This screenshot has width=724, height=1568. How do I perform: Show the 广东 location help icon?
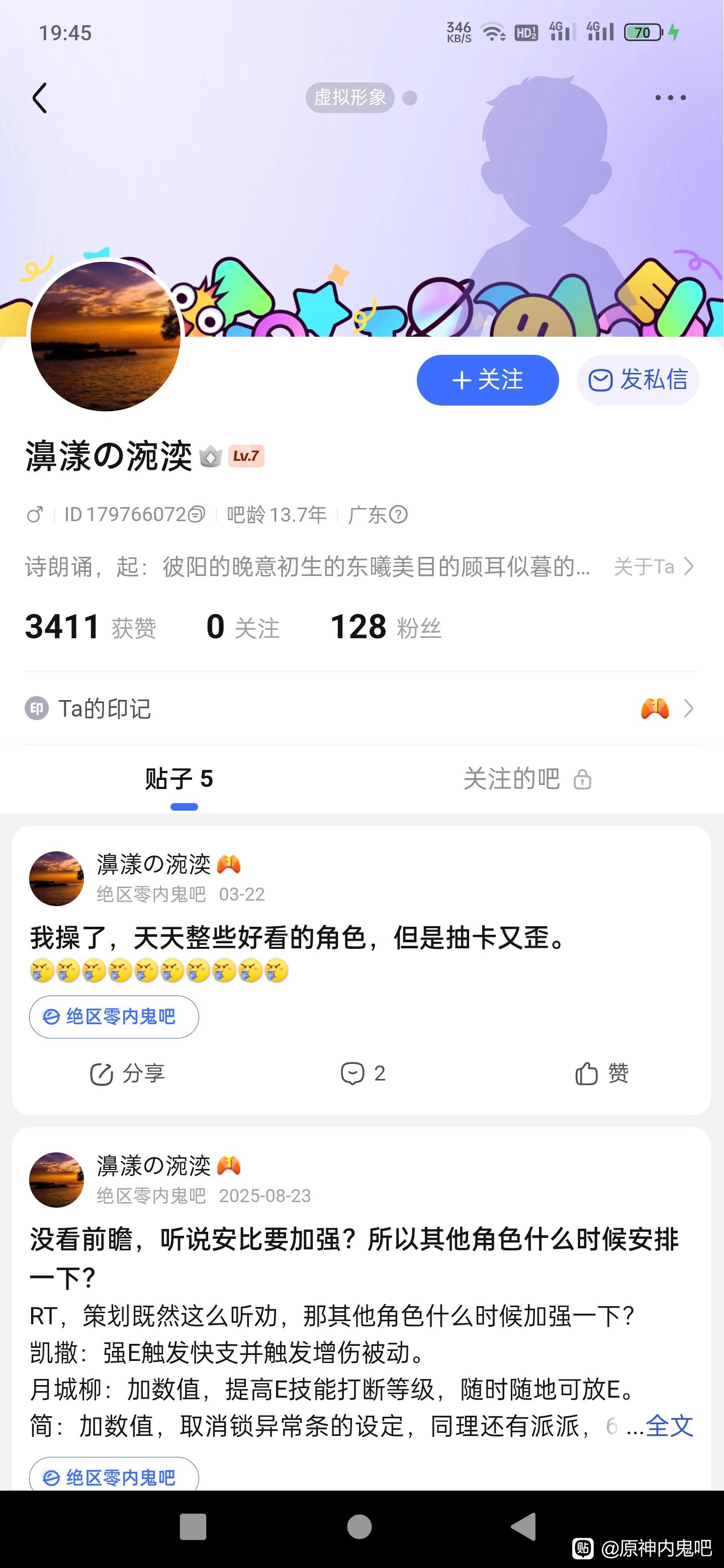398,515
